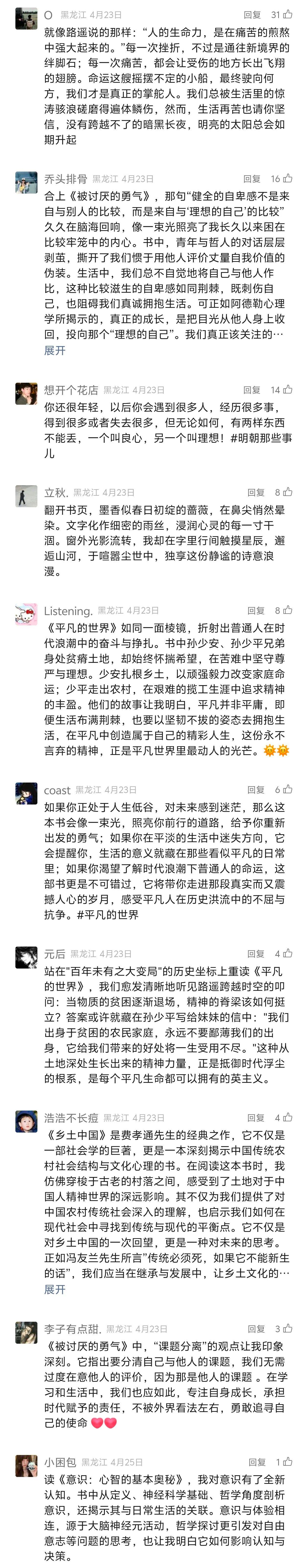Open 乔头排骨's profile avatar
Viewport: 308px width, 1568px height.
tap(26, 184)
